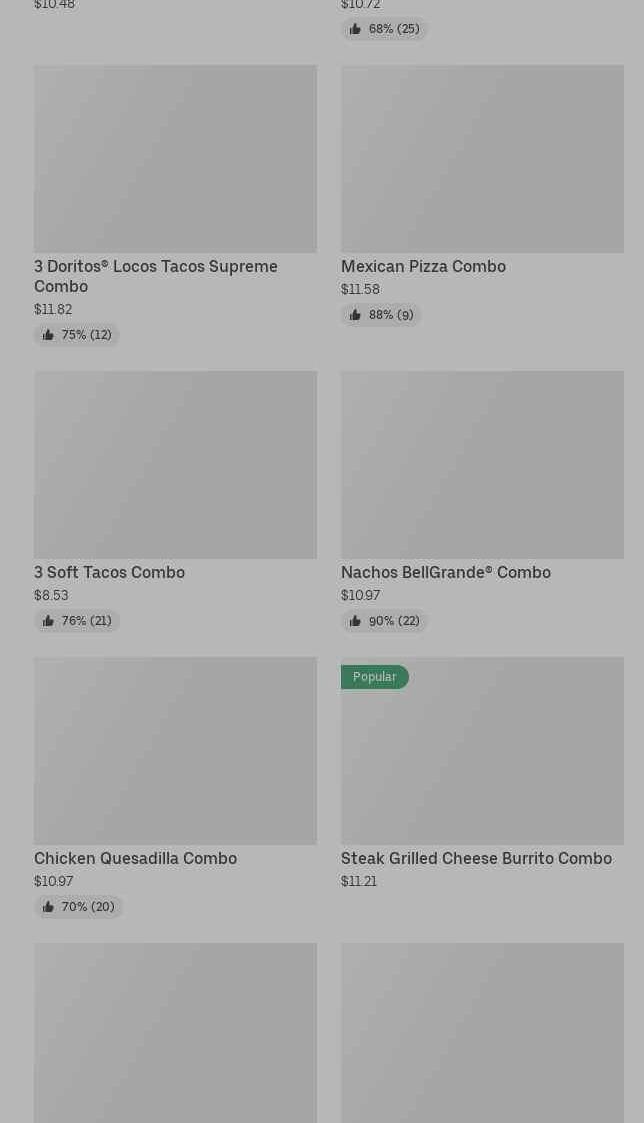Open the 3 Soft Tacos Combo card

click(x=175, y=466)
